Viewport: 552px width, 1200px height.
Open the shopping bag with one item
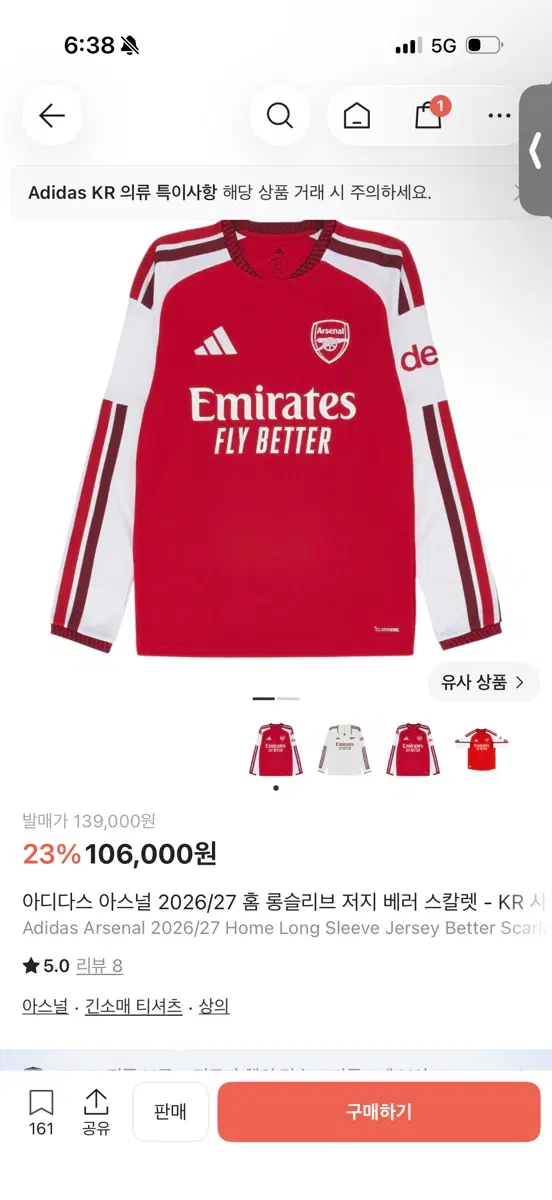[x=430, y=114]
